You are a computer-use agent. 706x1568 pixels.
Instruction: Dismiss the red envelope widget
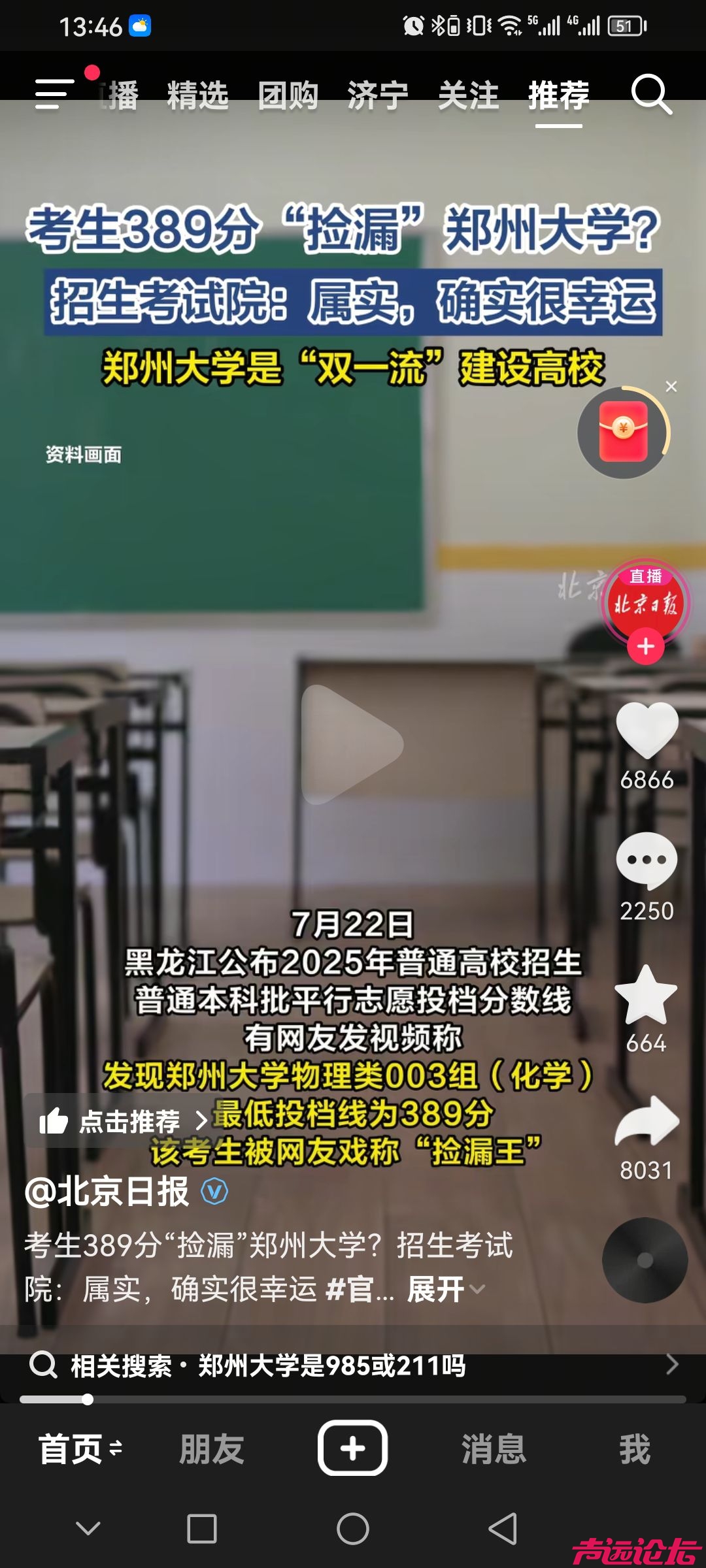[x=671, y=387]
